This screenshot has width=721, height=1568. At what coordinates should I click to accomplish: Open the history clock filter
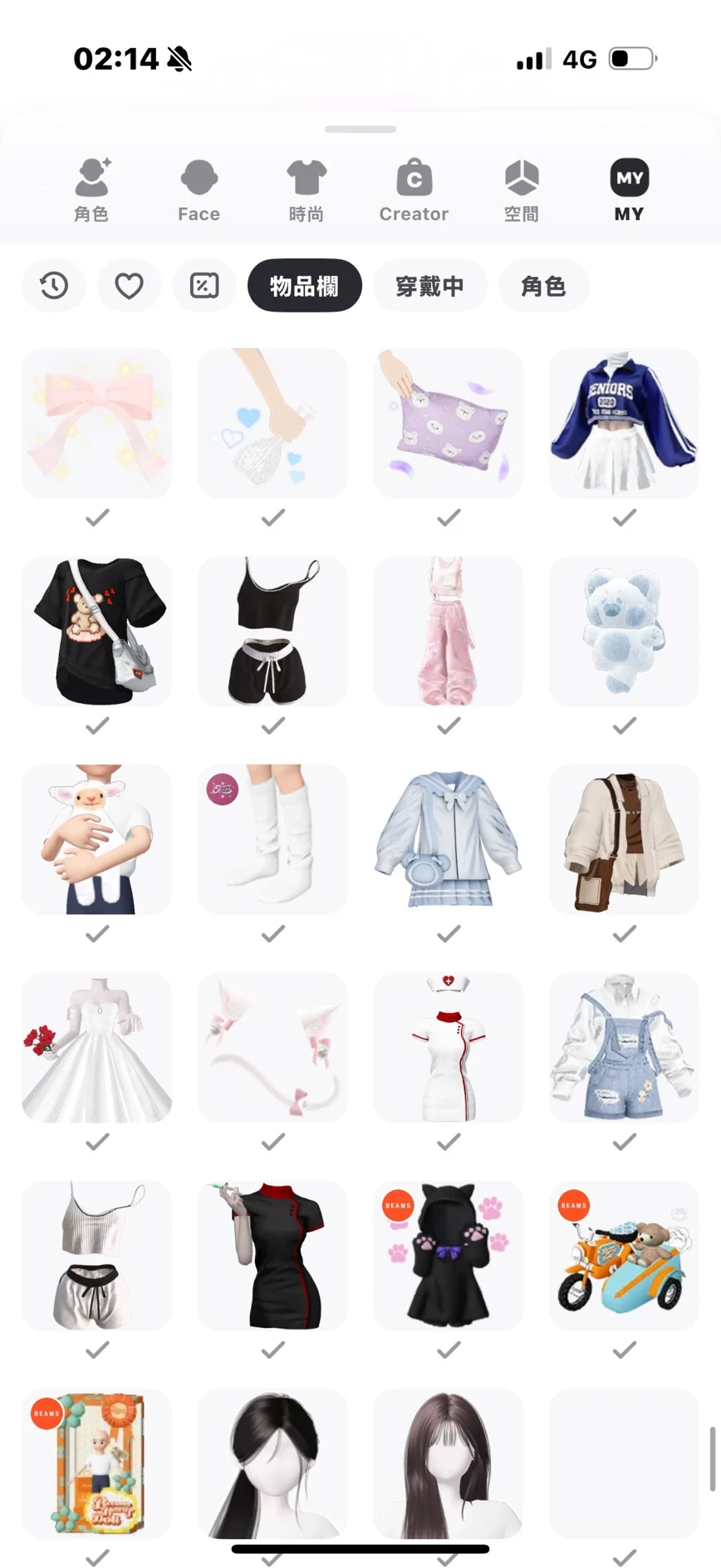click(54, 286)
